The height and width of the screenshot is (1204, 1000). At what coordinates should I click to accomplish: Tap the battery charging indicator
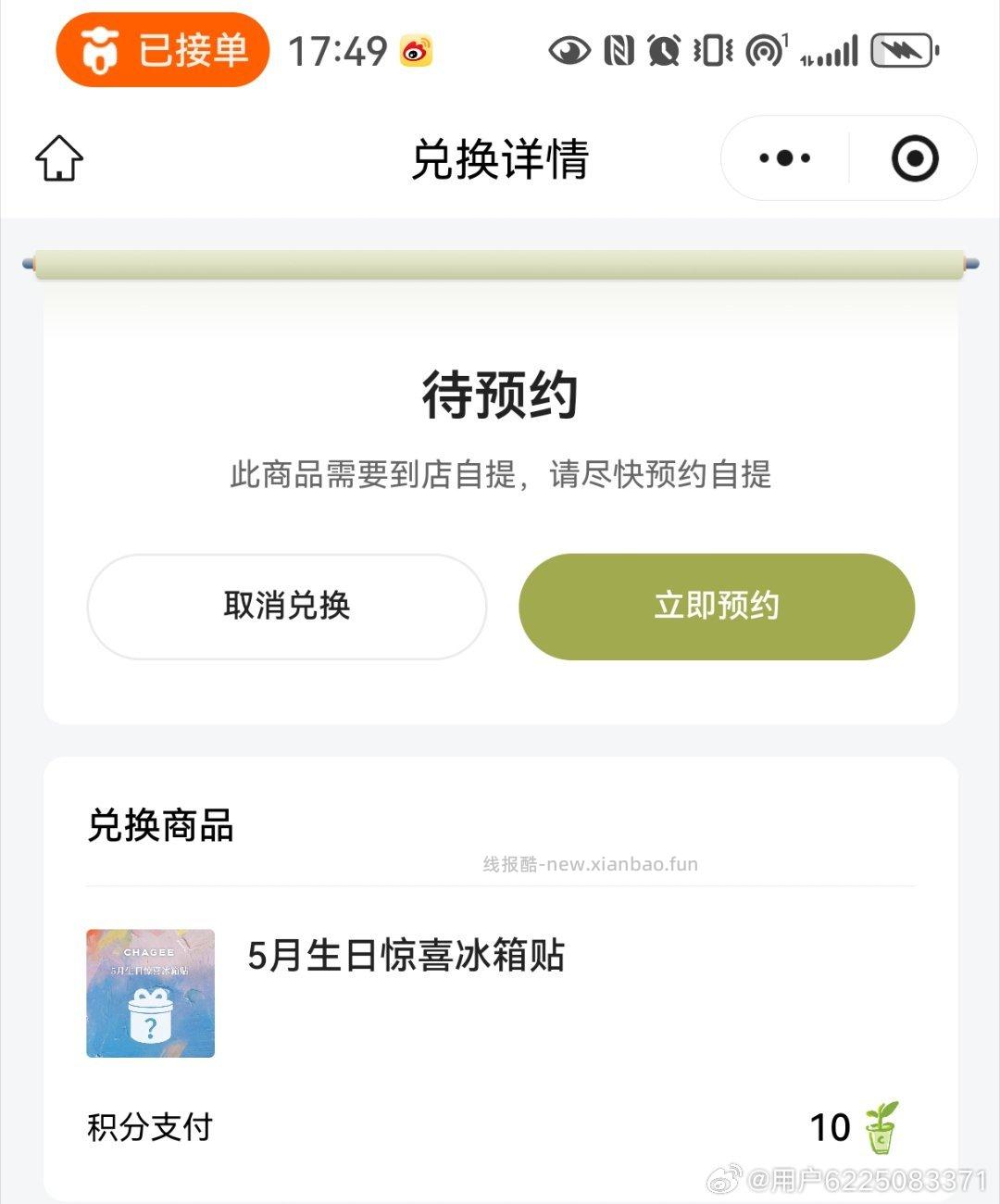pyautogui.click(x=903, y=51)
